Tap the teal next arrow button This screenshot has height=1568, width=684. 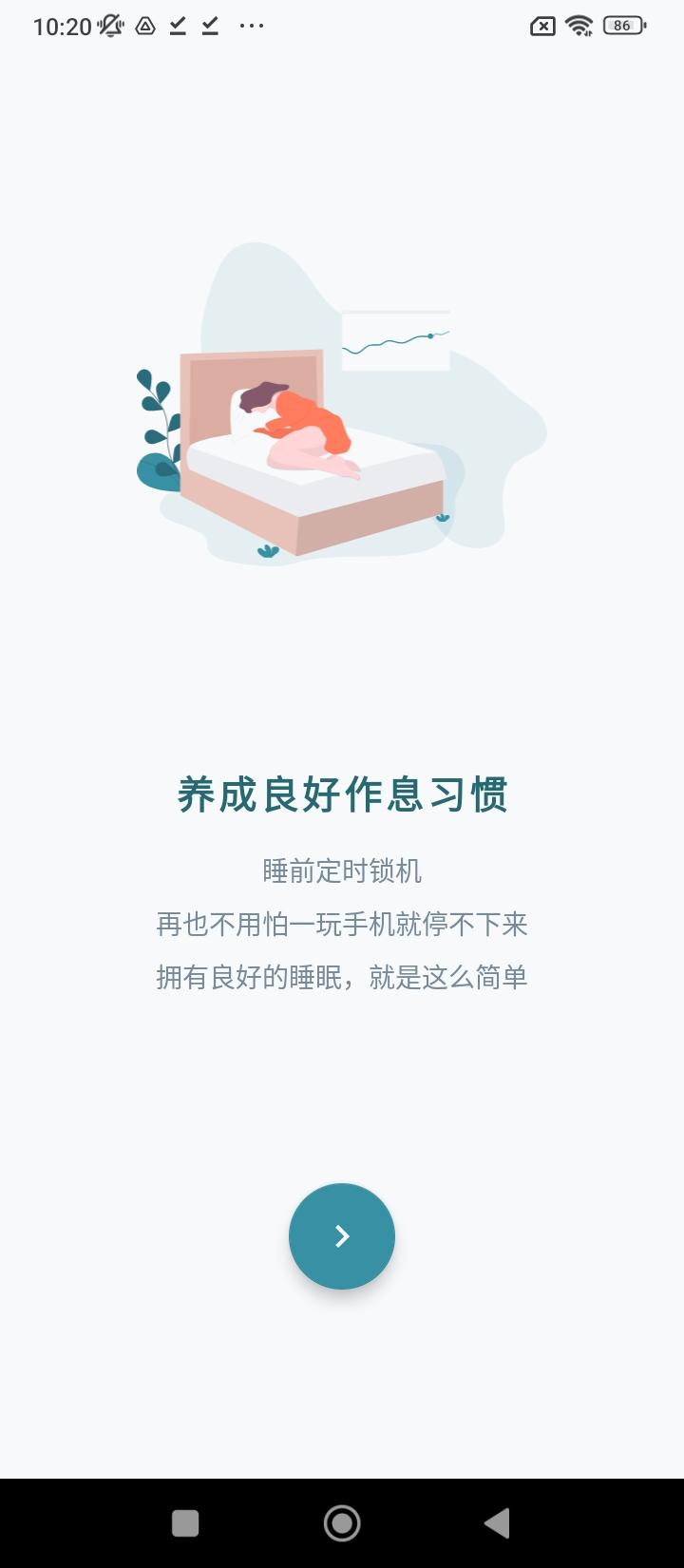[342, 1236]
